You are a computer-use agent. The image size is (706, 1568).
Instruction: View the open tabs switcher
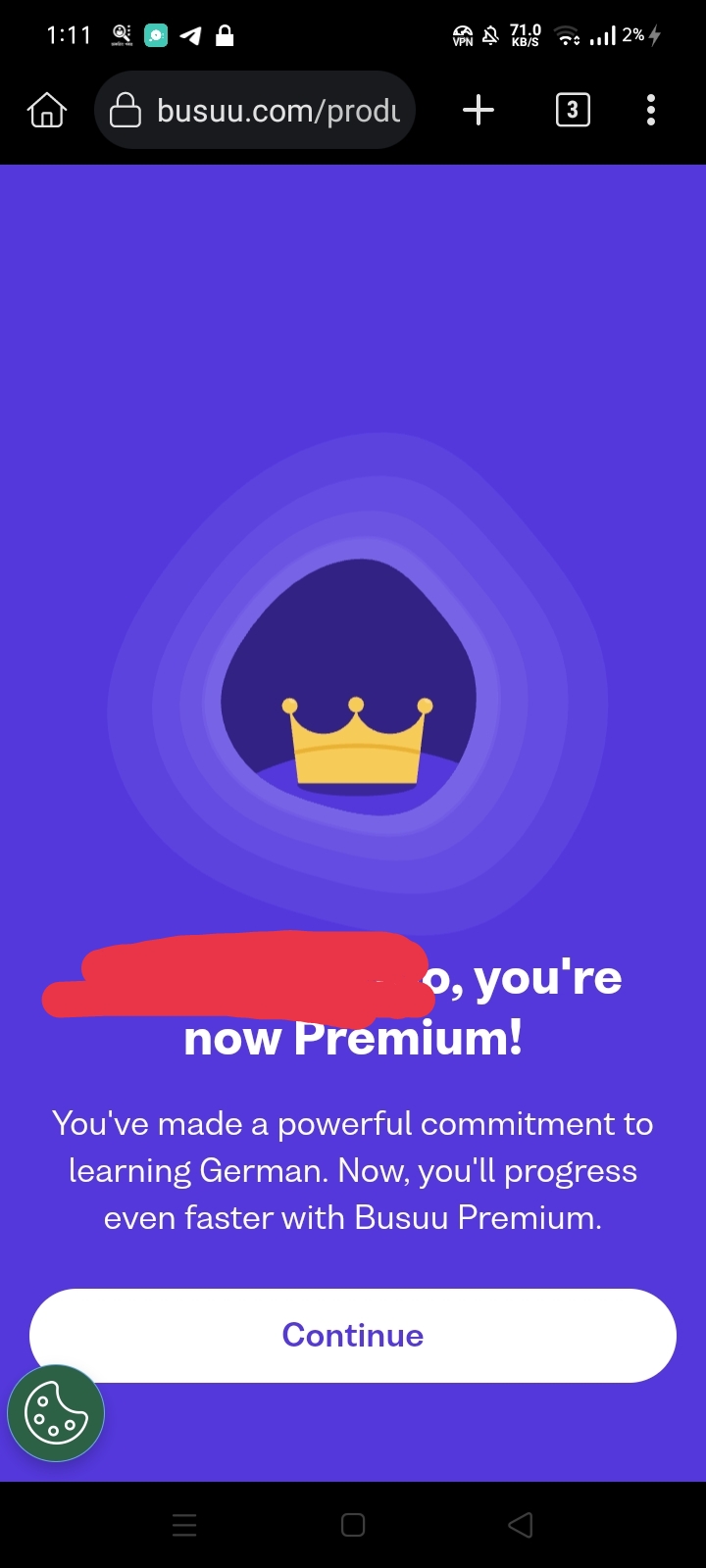point(573,111)
